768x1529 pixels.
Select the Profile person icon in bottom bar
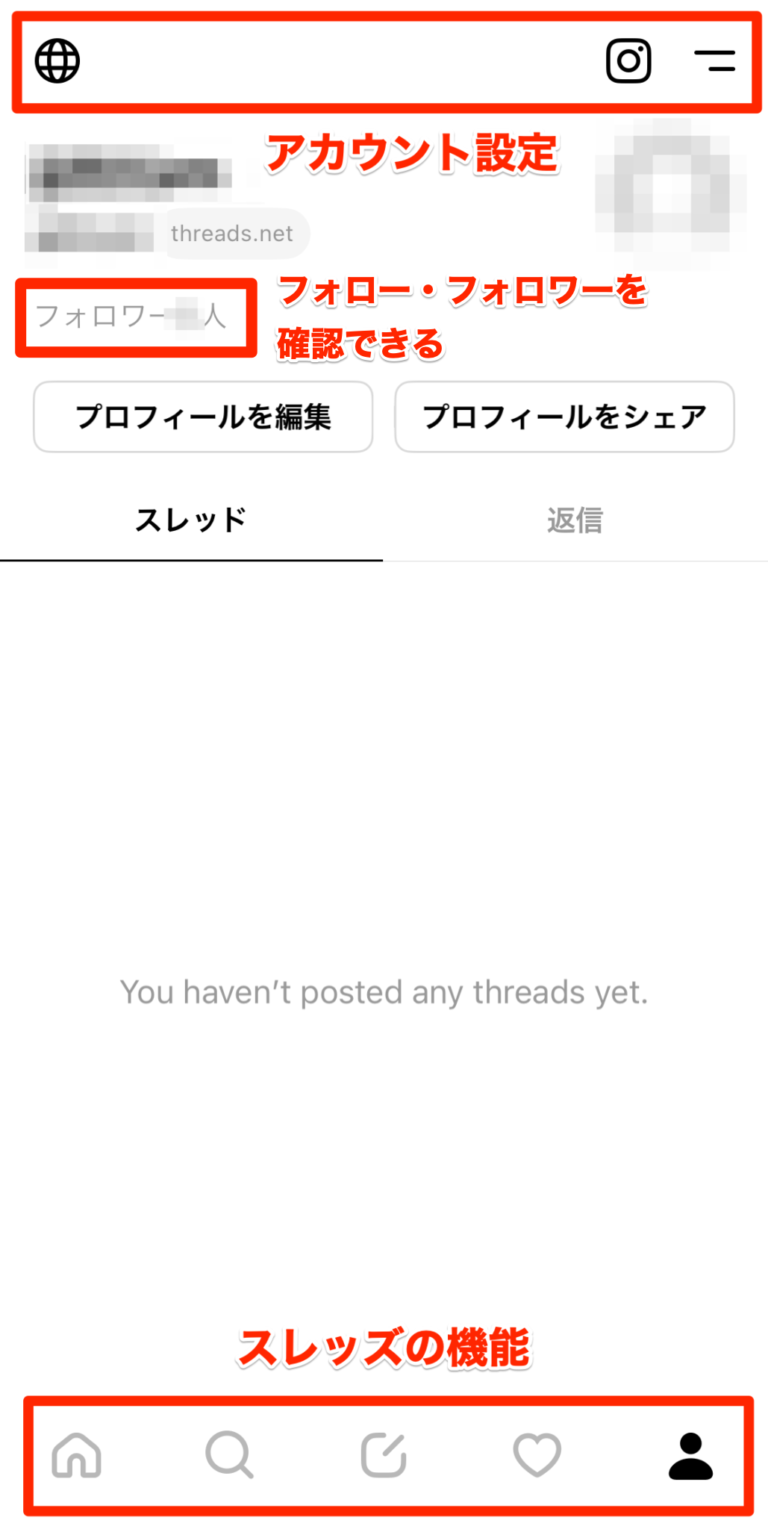tap(690, 1456)
